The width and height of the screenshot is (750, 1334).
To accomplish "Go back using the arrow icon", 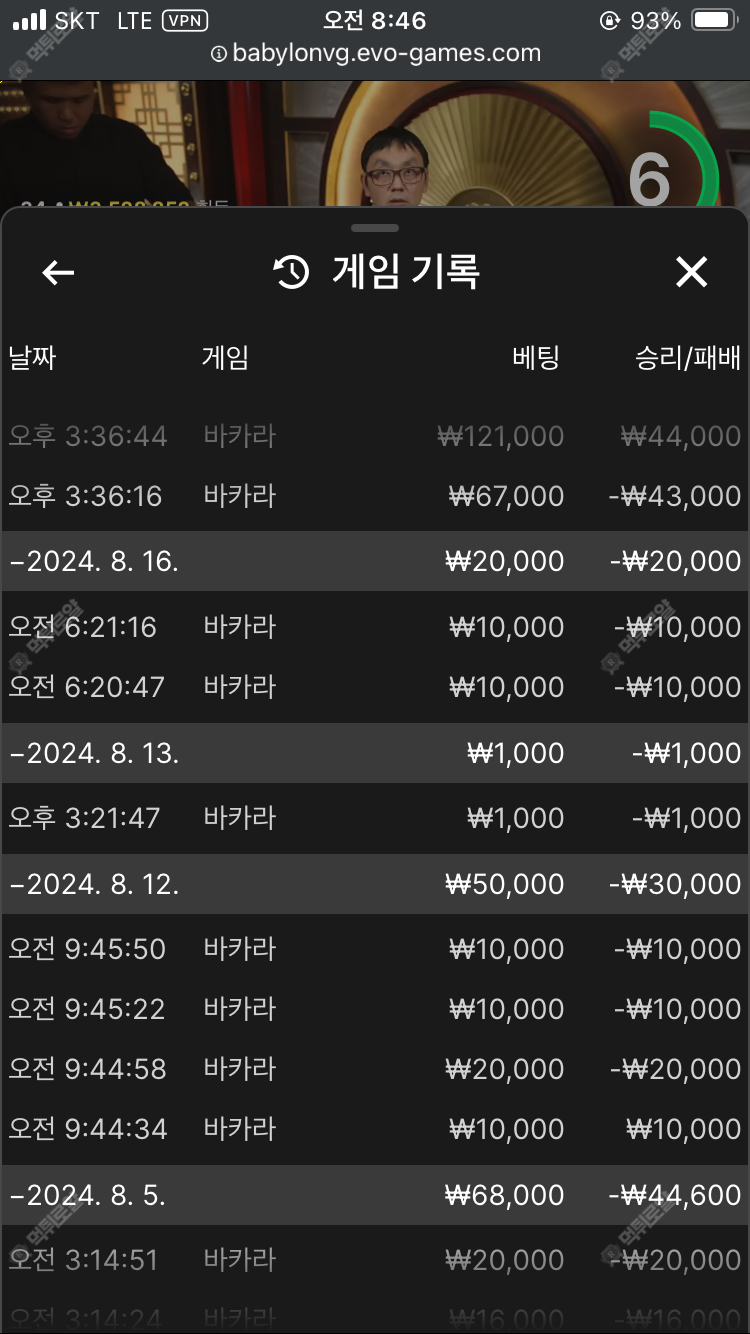I will click(x=58, y=272).
